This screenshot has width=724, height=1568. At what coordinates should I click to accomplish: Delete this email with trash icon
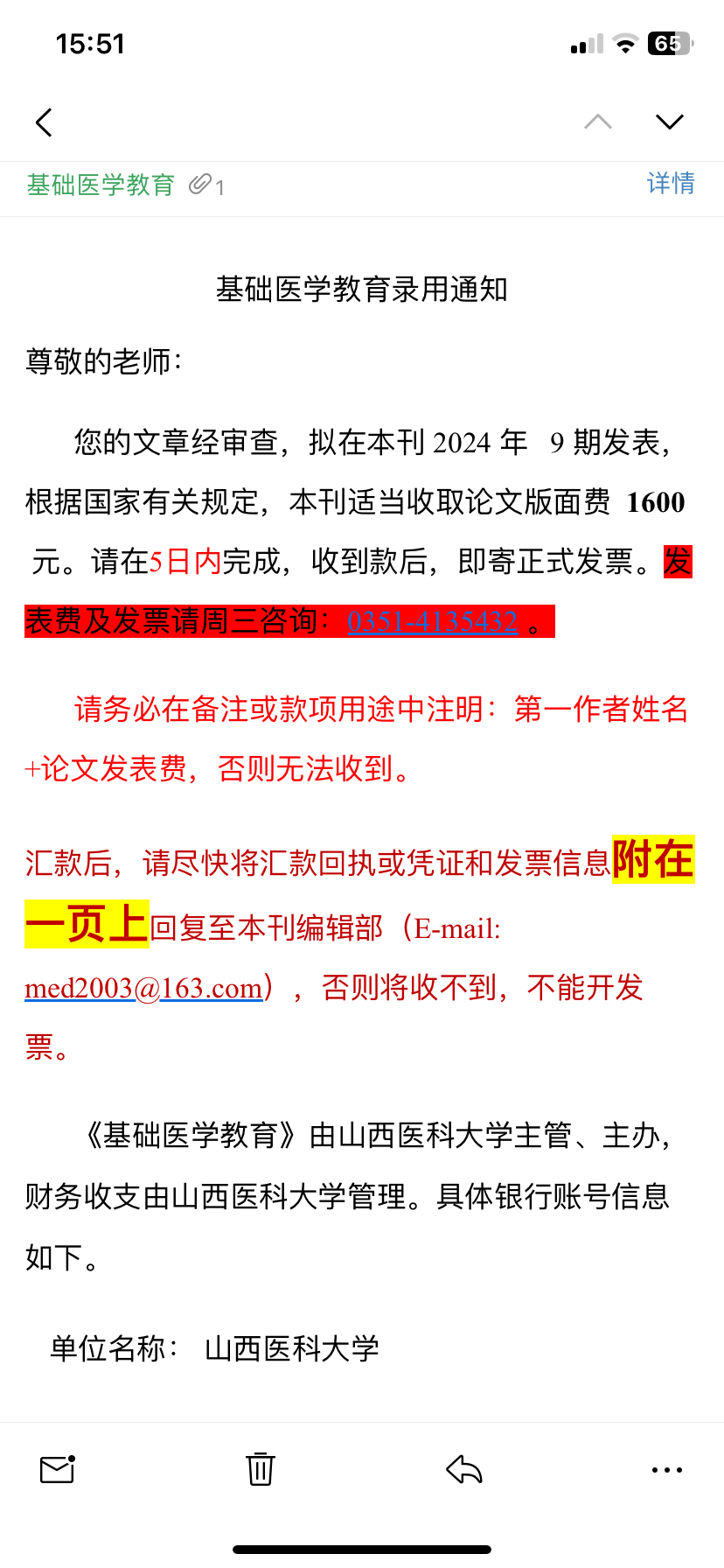pos(260,1468)
